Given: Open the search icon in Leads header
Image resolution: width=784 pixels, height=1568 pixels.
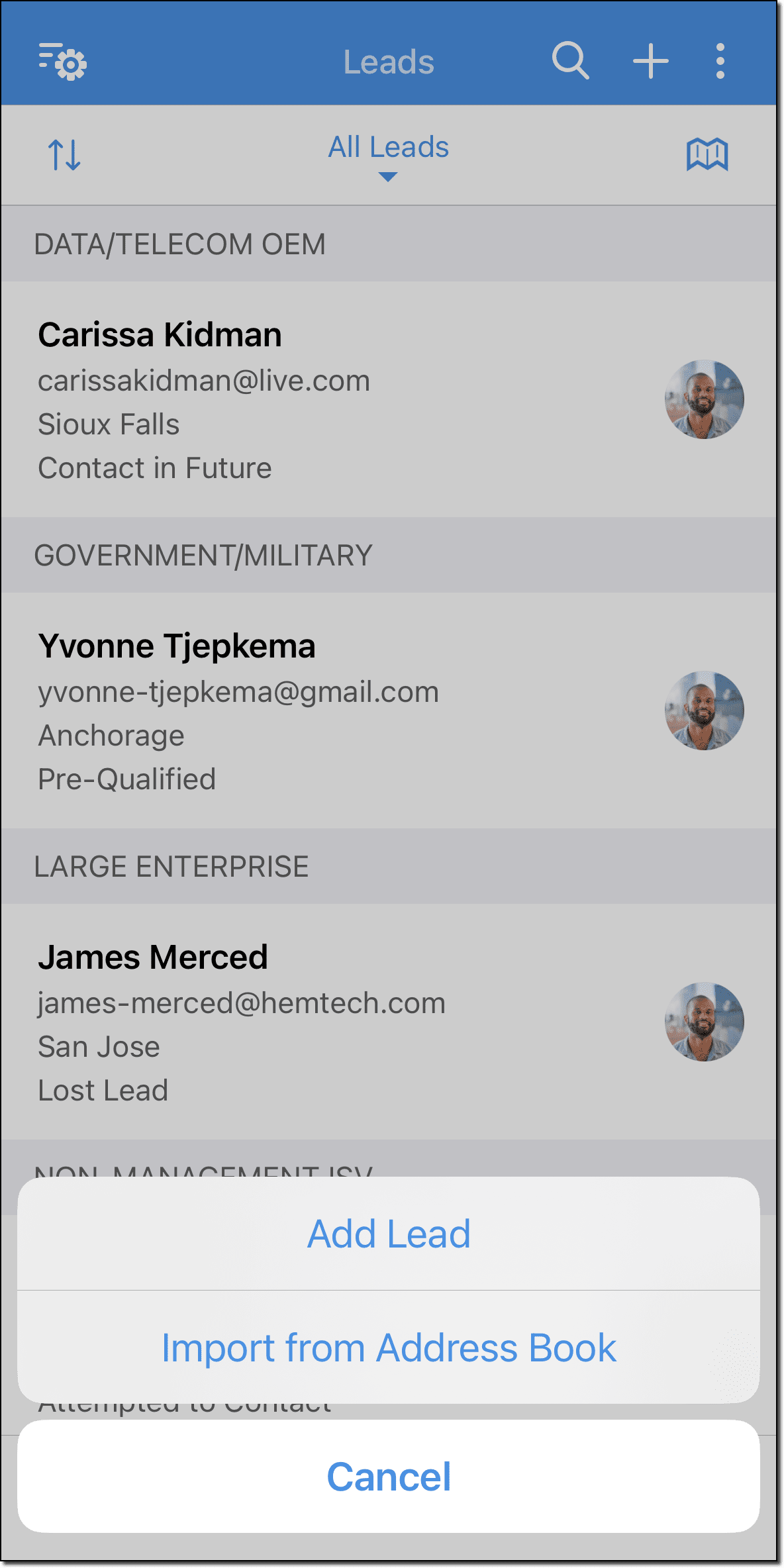Looking at the screenshot, I should click(570, 62).
